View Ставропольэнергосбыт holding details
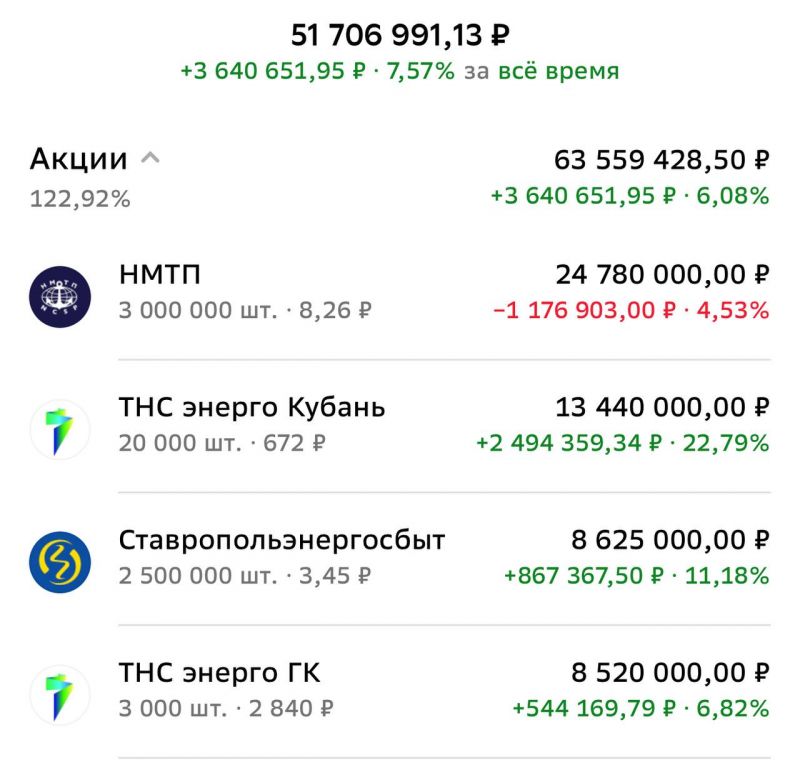Viewport: 800px width, 760px height. pos(400,558)
